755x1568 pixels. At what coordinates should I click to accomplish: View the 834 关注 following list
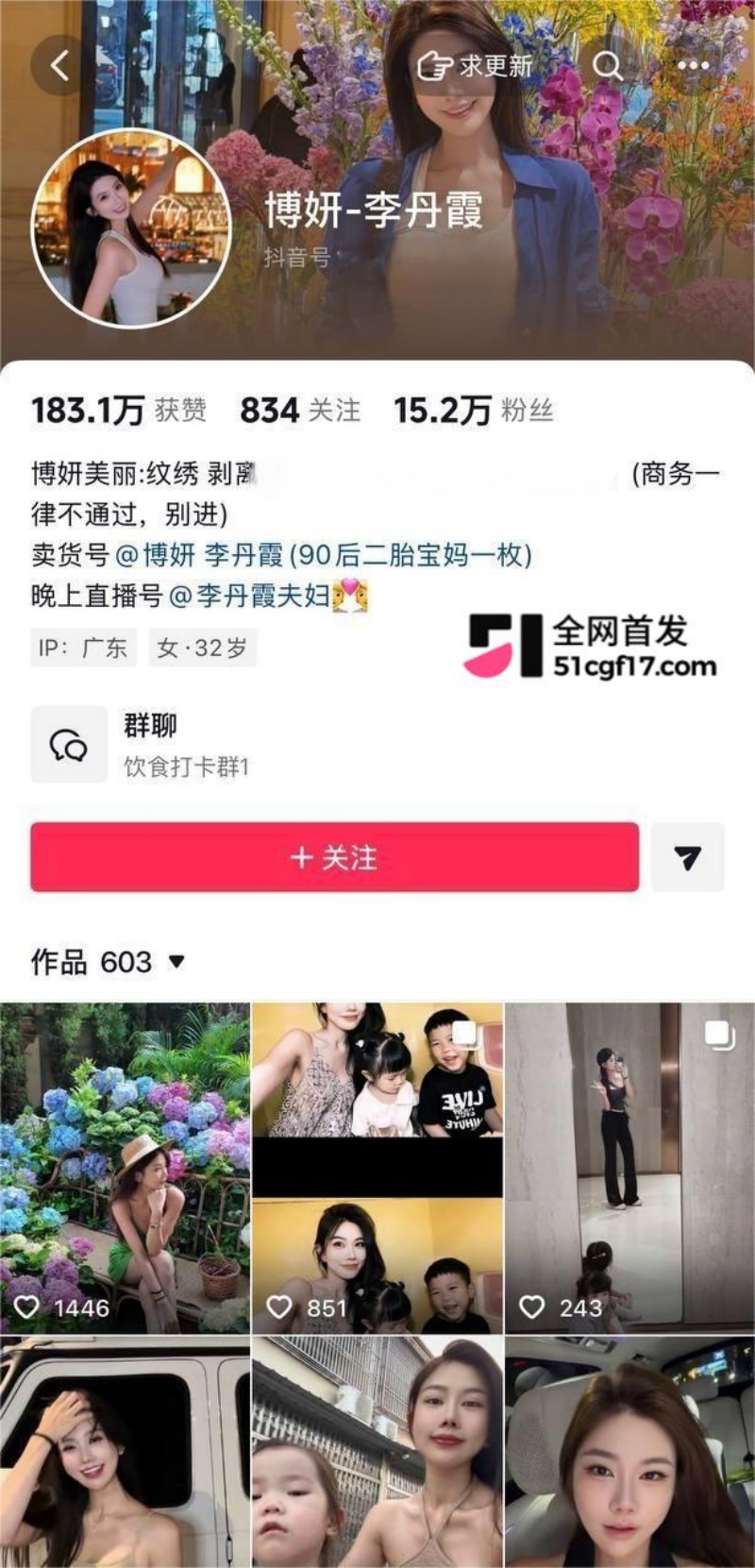point(300,410)
